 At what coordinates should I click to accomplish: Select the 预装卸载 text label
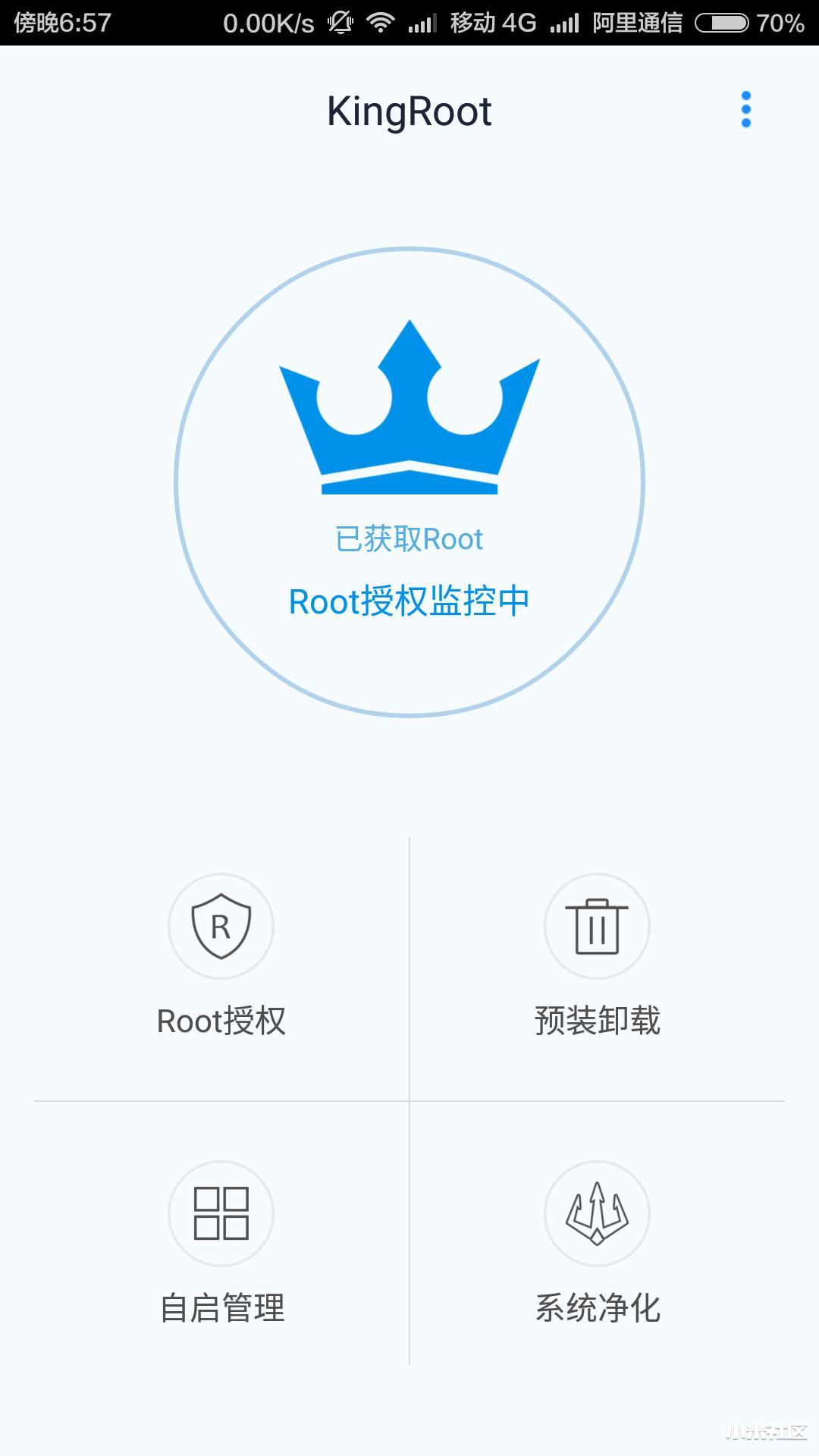[x=597, y=1021]
